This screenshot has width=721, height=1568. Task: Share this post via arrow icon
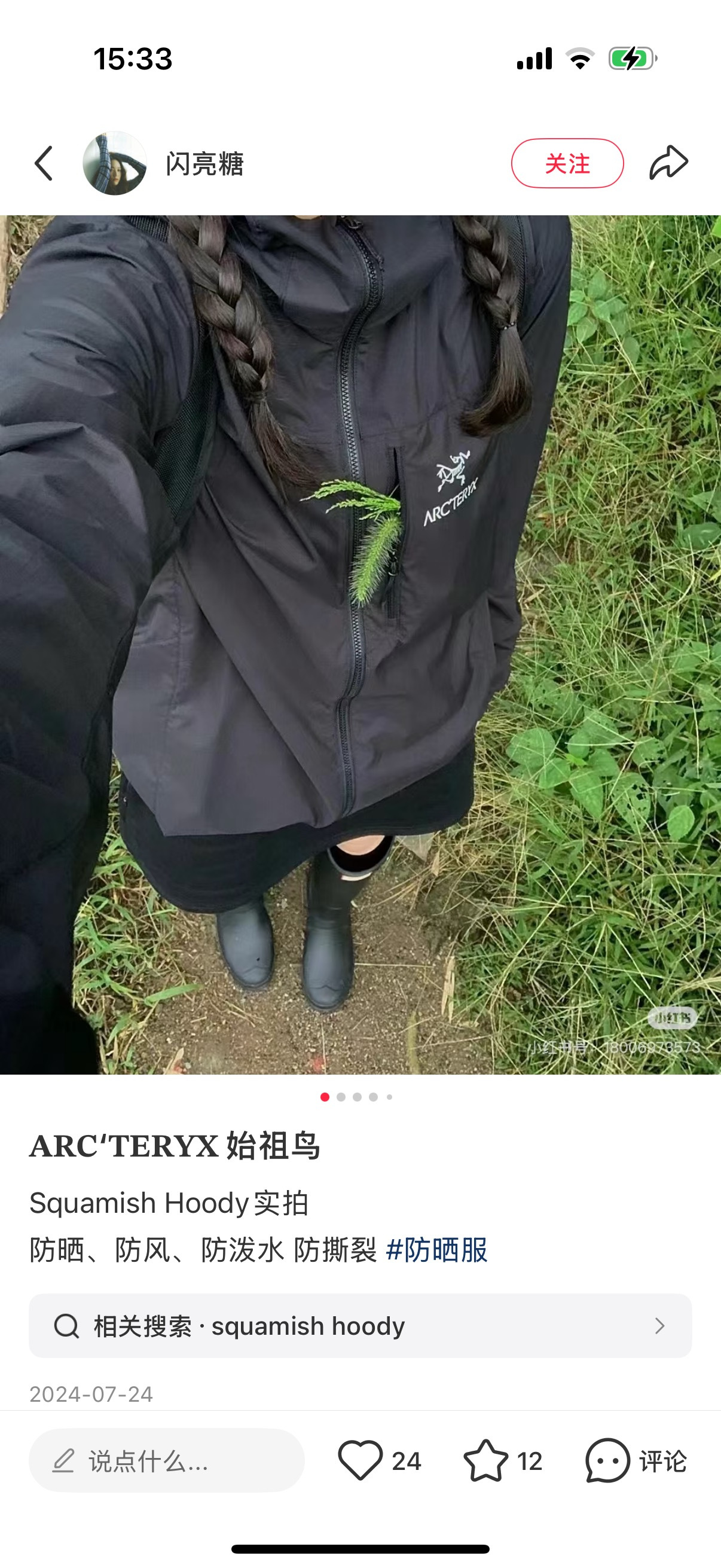[668, 163]
